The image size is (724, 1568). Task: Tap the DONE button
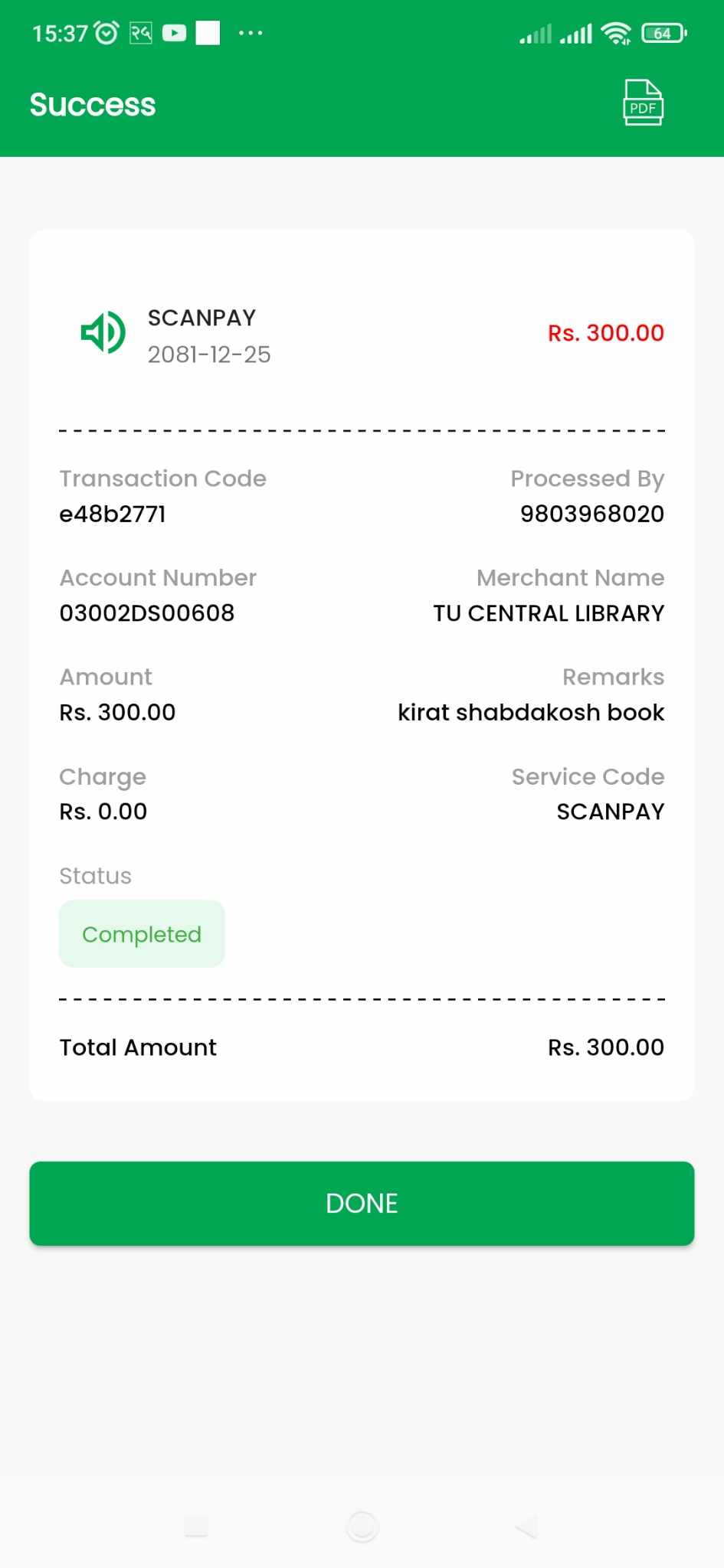[362, 1204]
